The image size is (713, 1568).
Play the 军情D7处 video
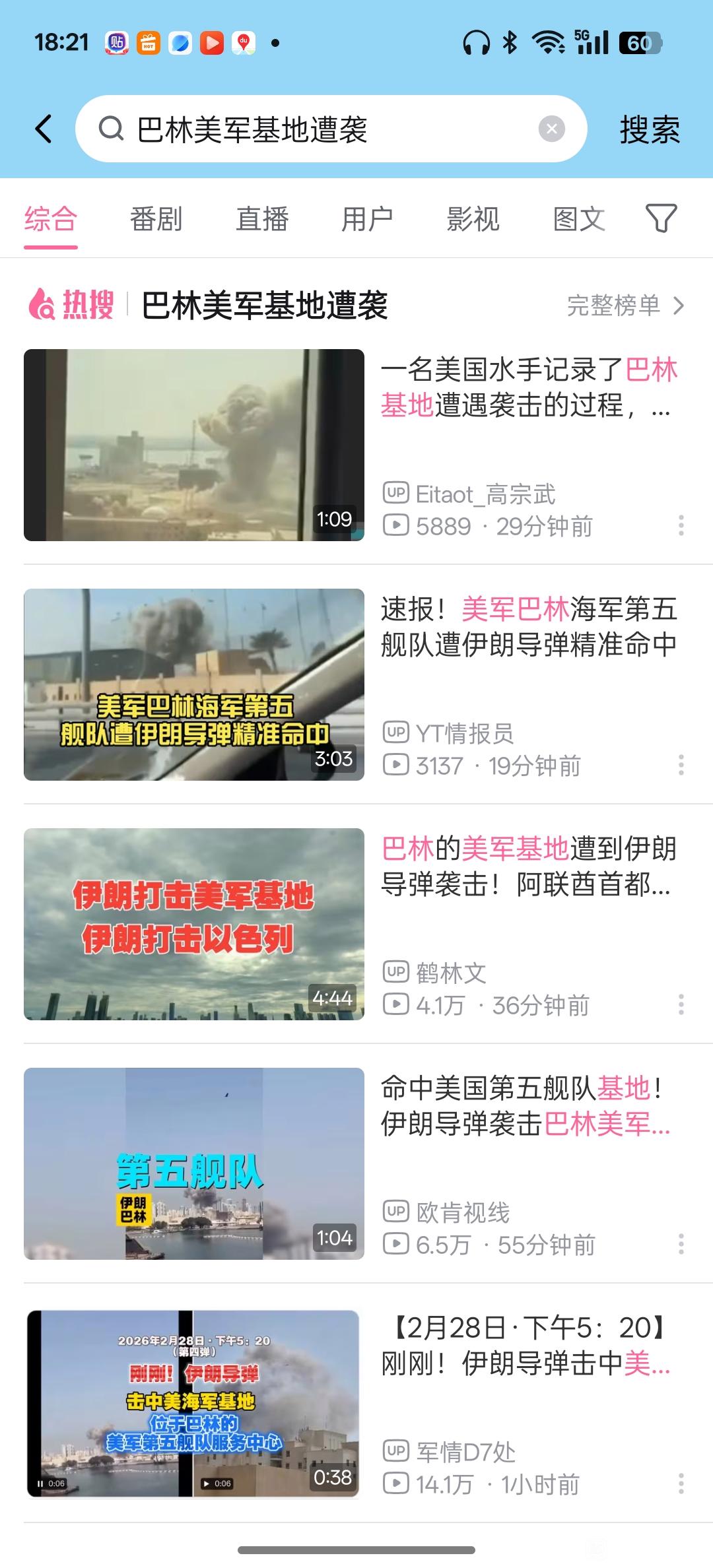194,1403
